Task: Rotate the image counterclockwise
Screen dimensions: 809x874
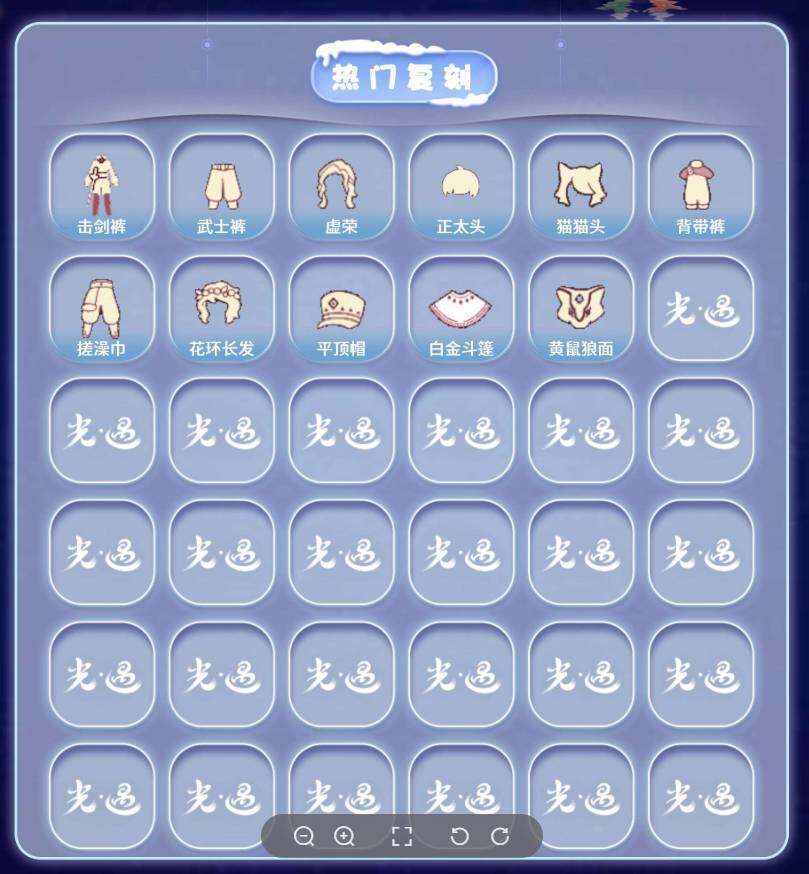Action: [459, 836]
